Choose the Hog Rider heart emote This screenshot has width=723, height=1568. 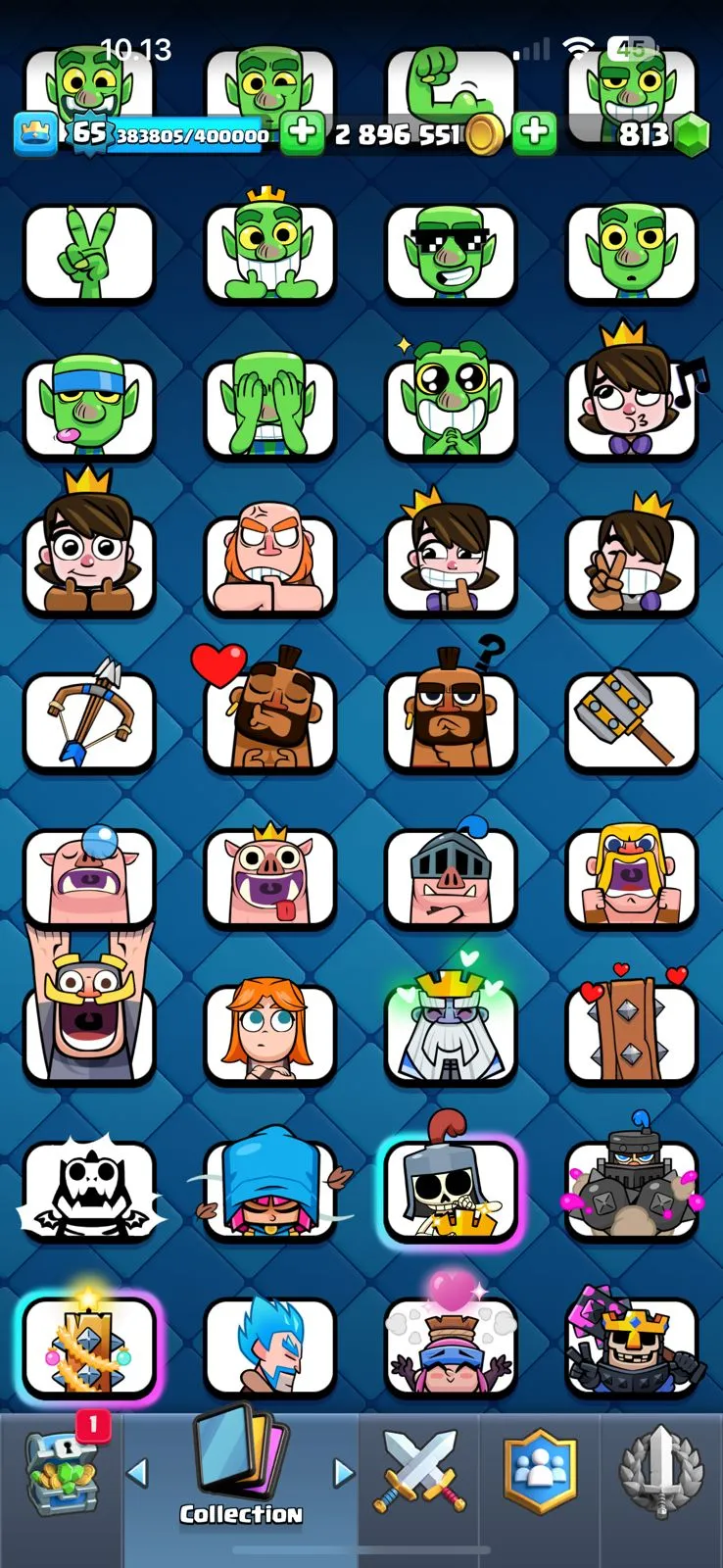pyautogui.click(x=268, y=715)
